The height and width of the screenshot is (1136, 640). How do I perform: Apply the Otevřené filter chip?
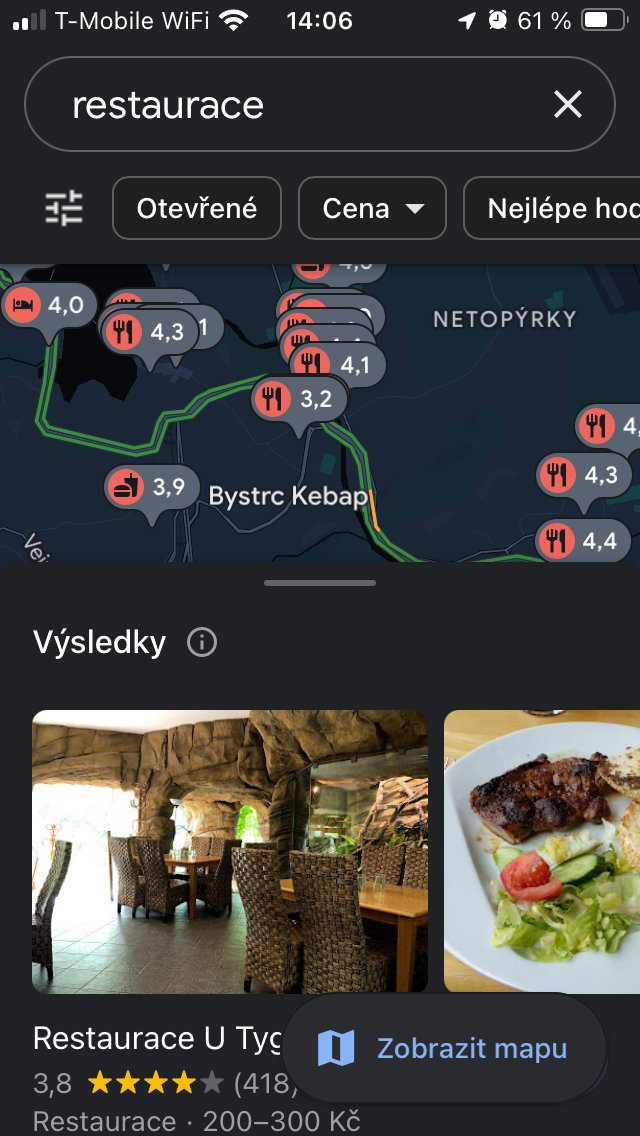[197, 208]
